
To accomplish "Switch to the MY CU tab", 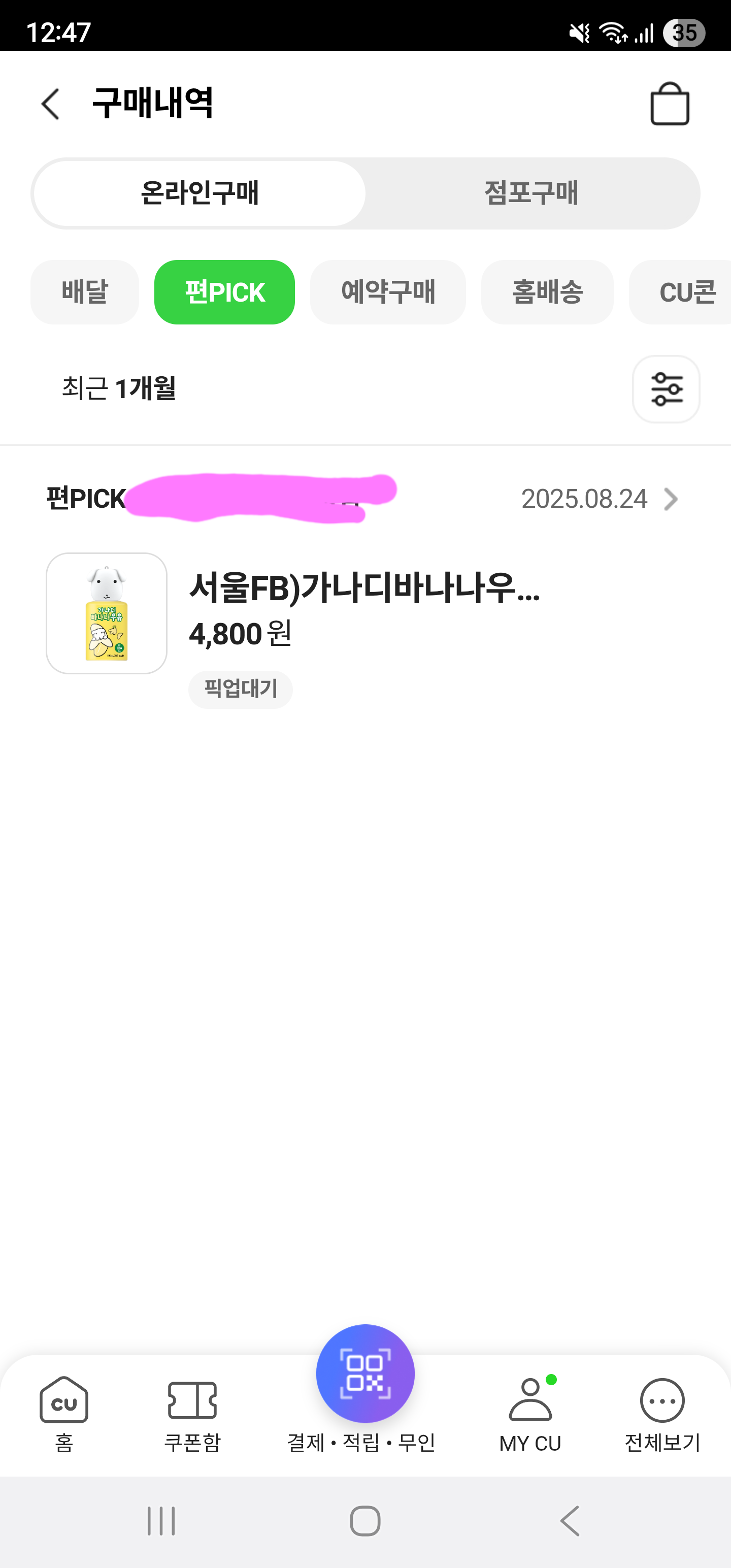I will point(530,1414).
